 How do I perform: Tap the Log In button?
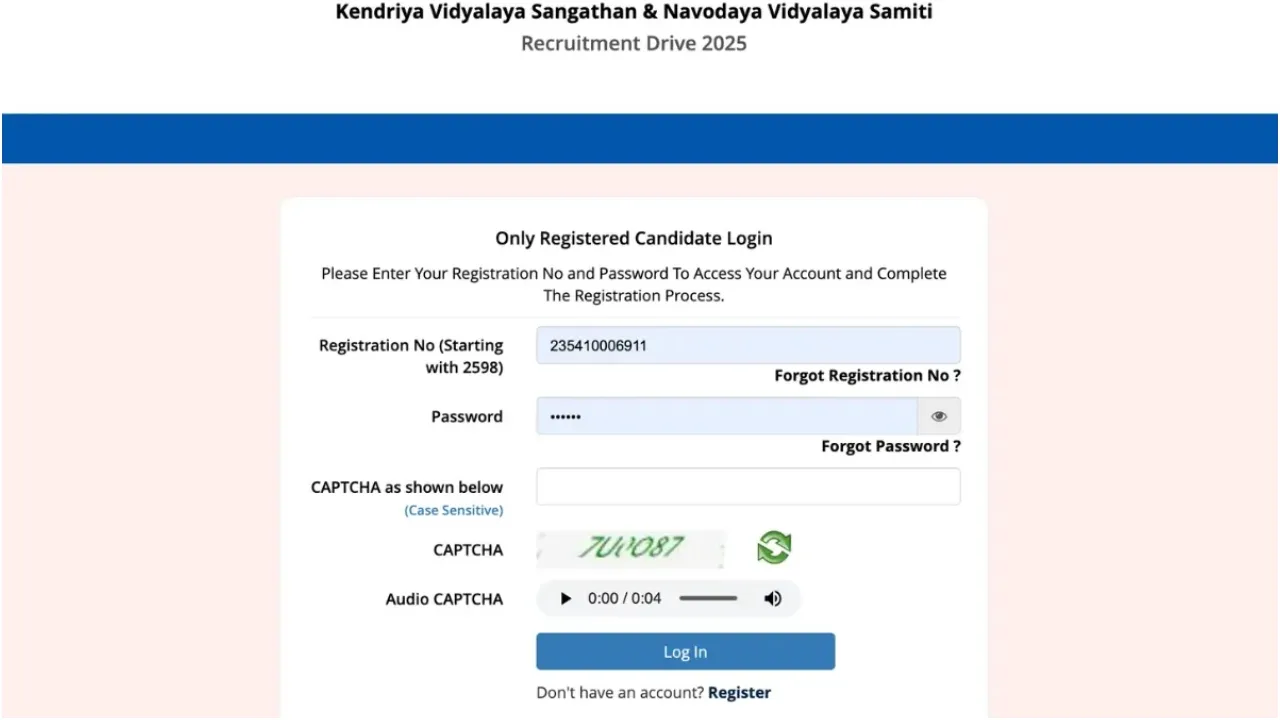point(685,652)
